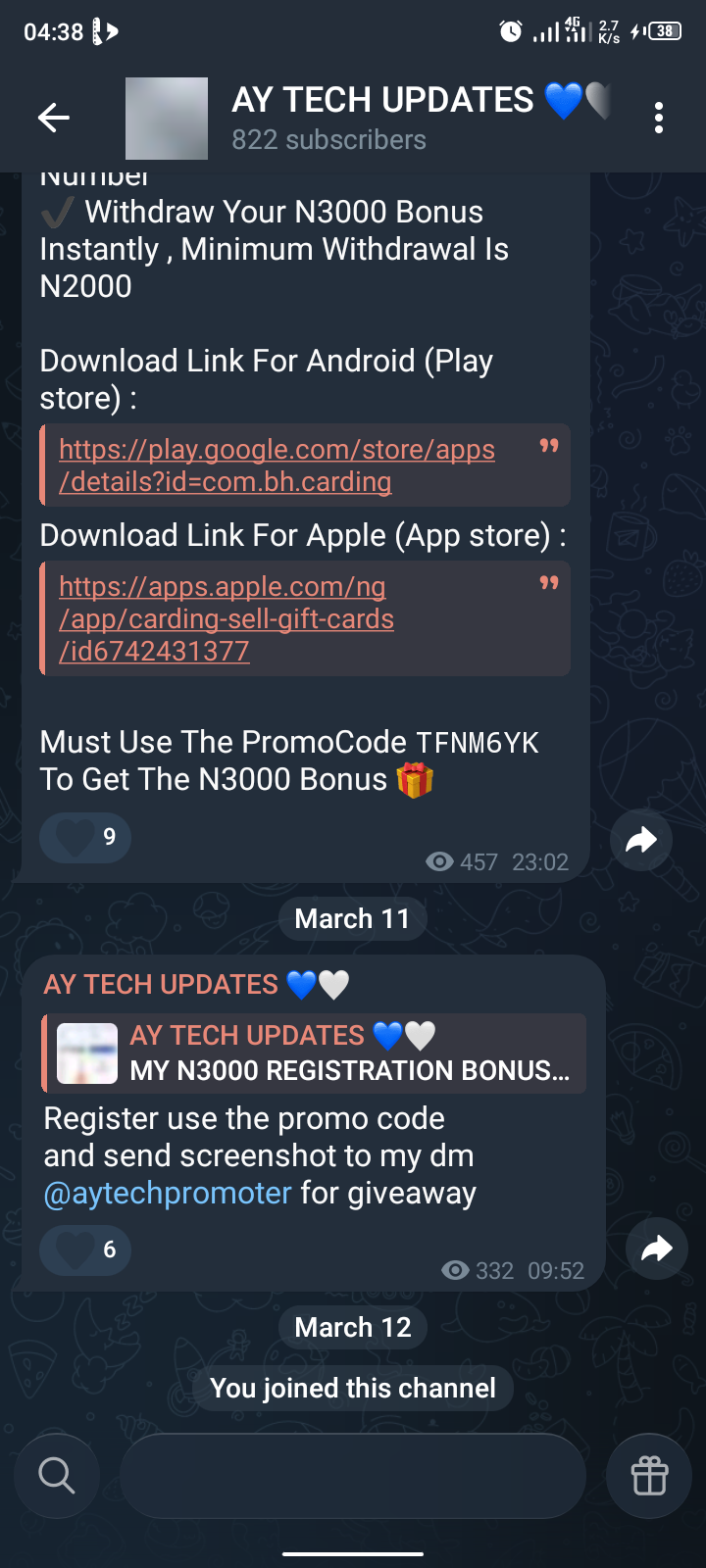Open the quoted MY N3000 REGISTRATION BONUS post
This screenshot has width=706, height=1568.
[314, 1053]
